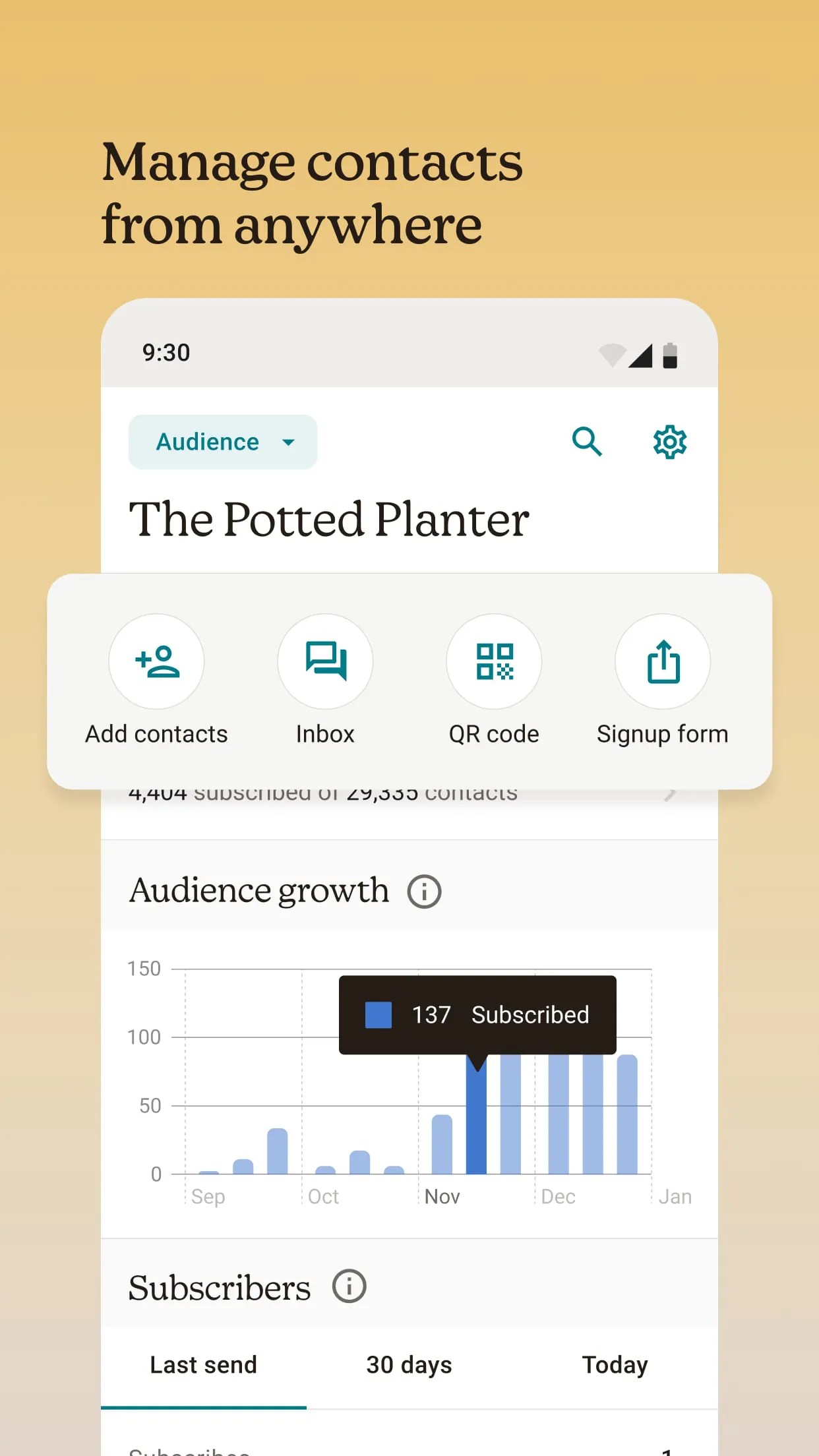The width and height of the screenshot is (819, 1456).
Task: Open the Signup form quick action
Action: coord(663,661)
